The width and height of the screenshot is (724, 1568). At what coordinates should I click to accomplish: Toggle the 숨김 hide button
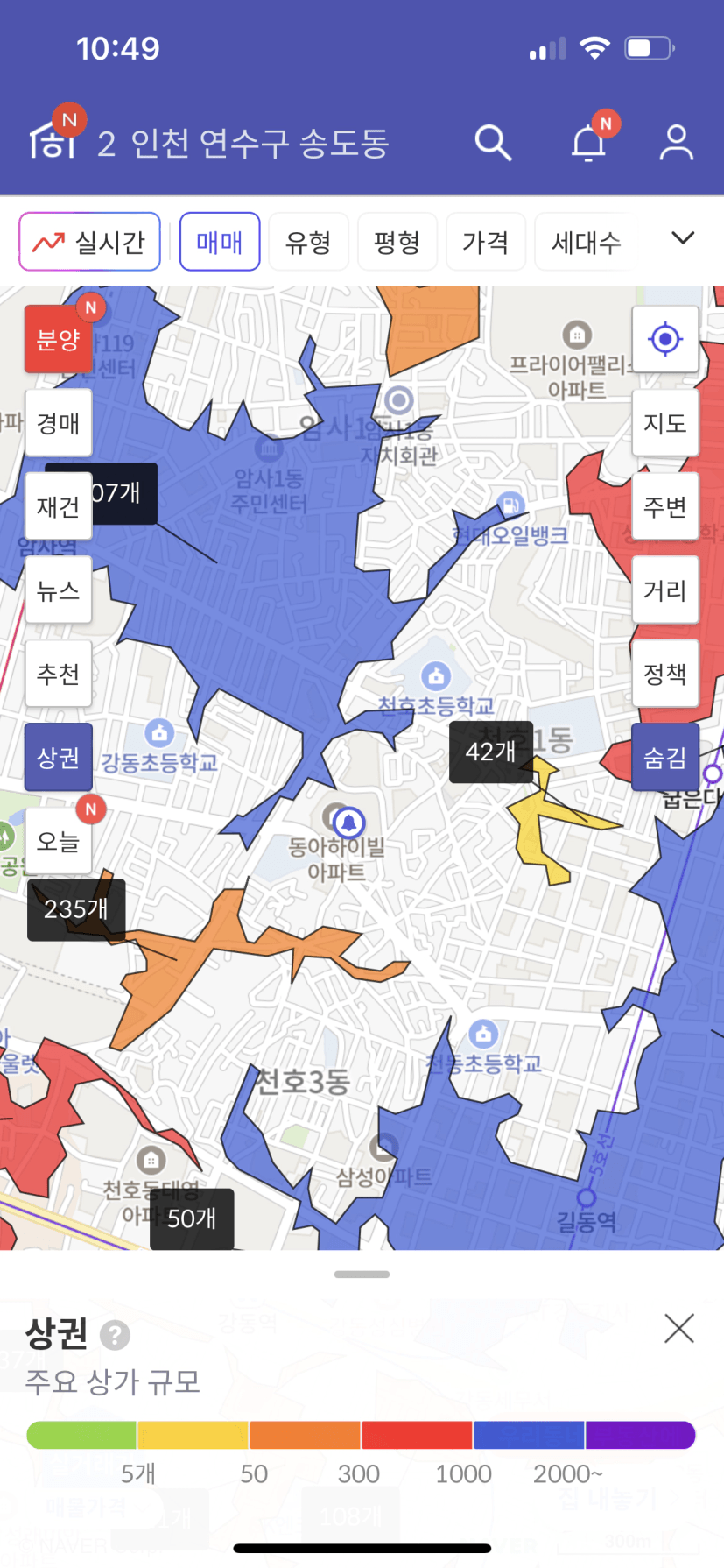665,758
